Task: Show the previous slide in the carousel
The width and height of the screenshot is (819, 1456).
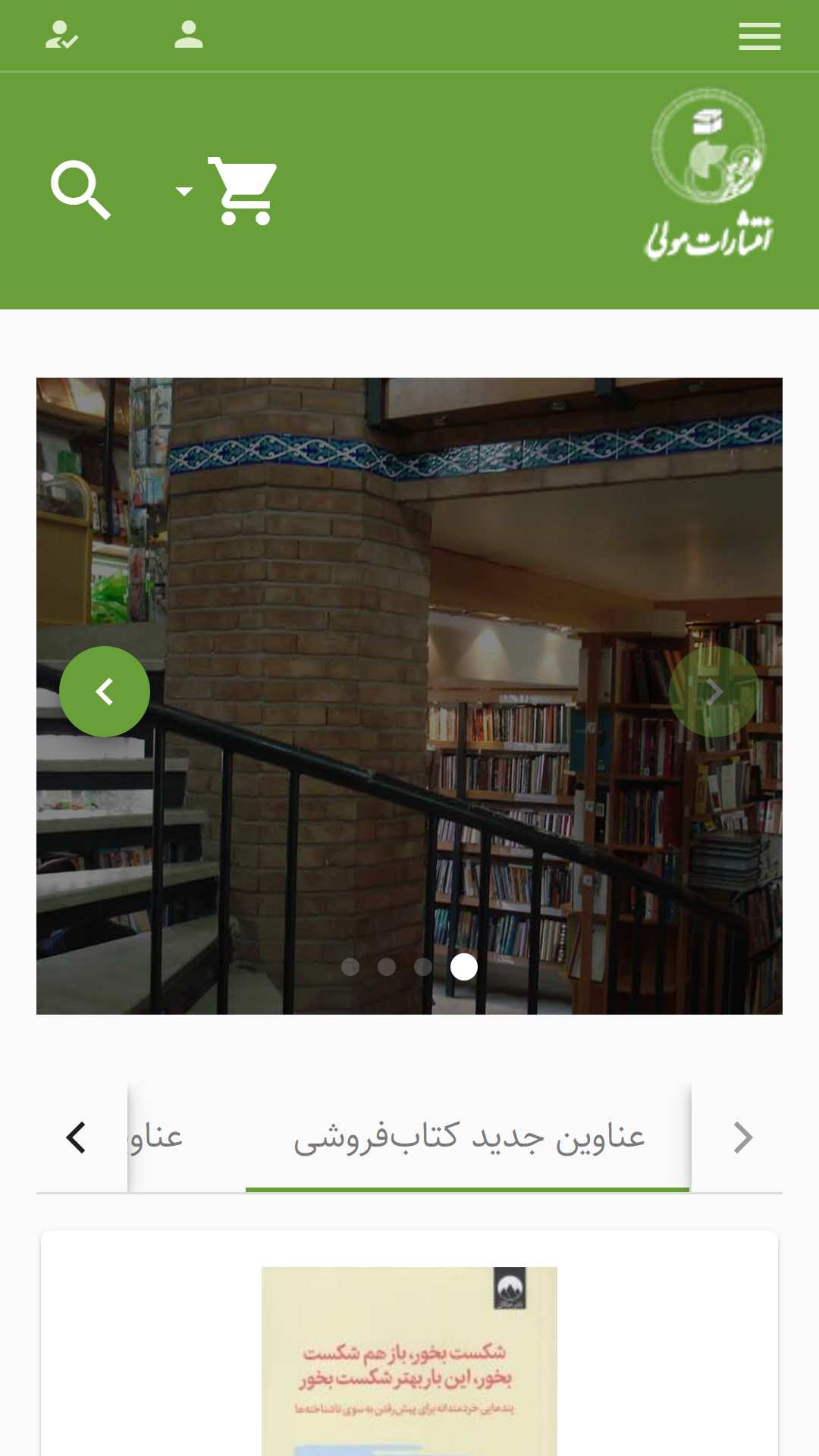Action: (105, 692)
